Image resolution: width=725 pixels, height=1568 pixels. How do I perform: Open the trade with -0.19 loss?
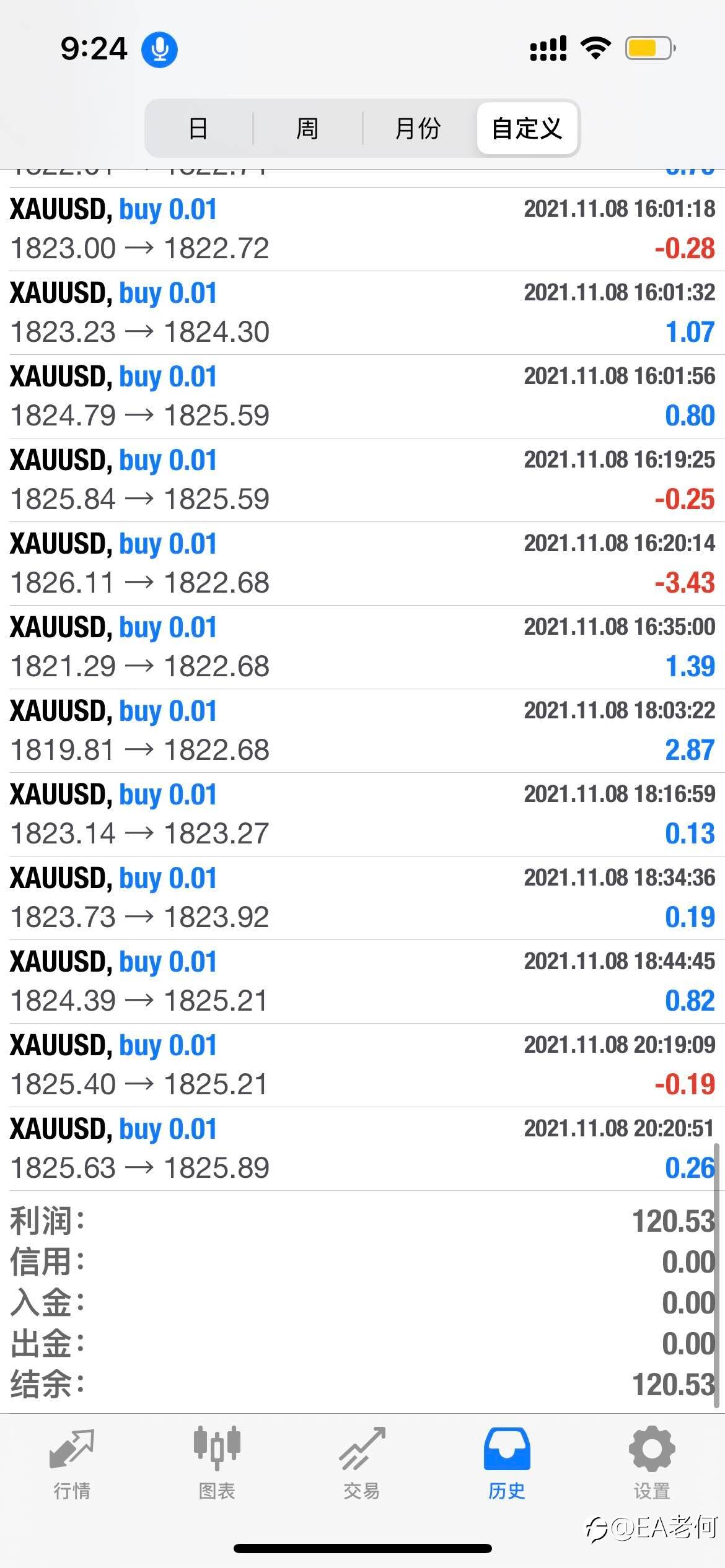362,1065
